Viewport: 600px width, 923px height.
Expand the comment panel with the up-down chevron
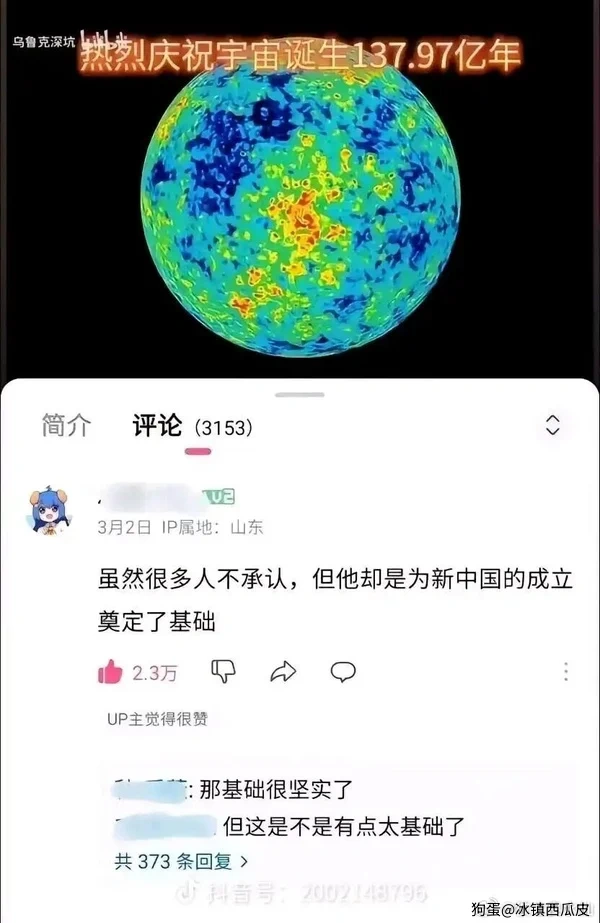pyautogui.click(x=553, y=425)
